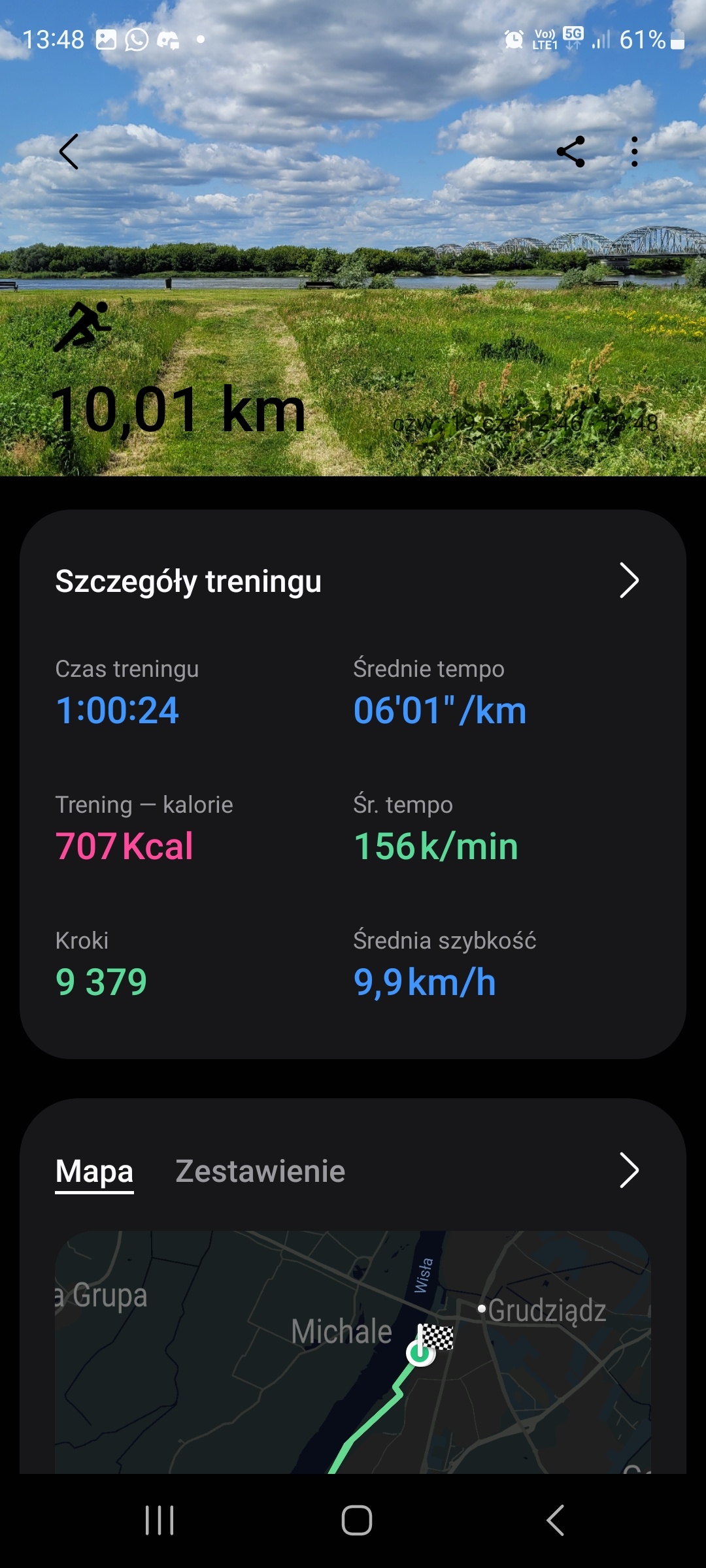Open the three-dot overflow menu

(x=634, y=152)
